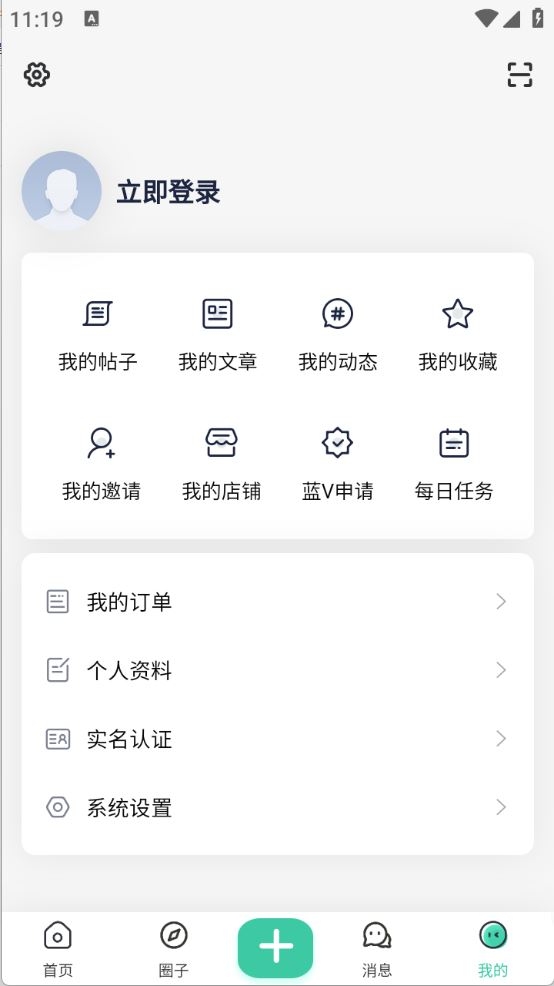
Task: Tap the green plus create button
Action: coord(275,947)
